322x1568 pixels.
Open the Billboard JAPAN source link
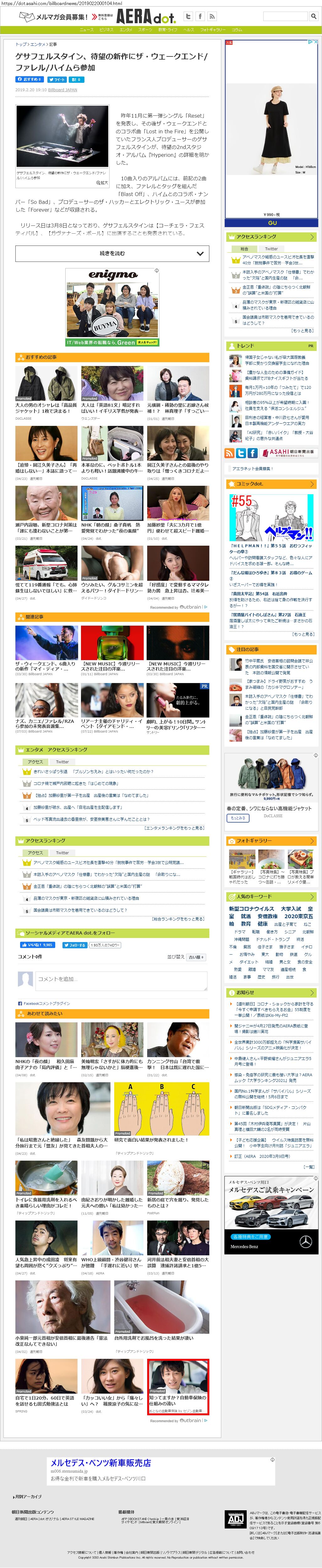point(63,89)
